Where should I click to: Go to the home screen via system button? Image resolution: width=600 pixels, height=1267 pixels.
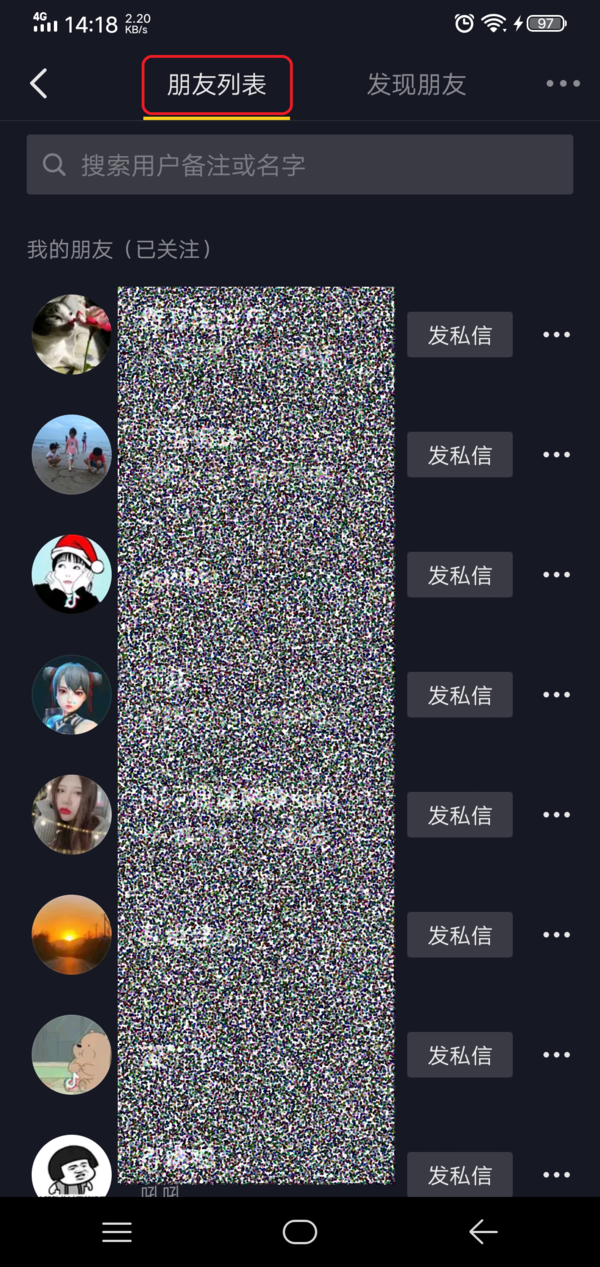point(300,1232)
